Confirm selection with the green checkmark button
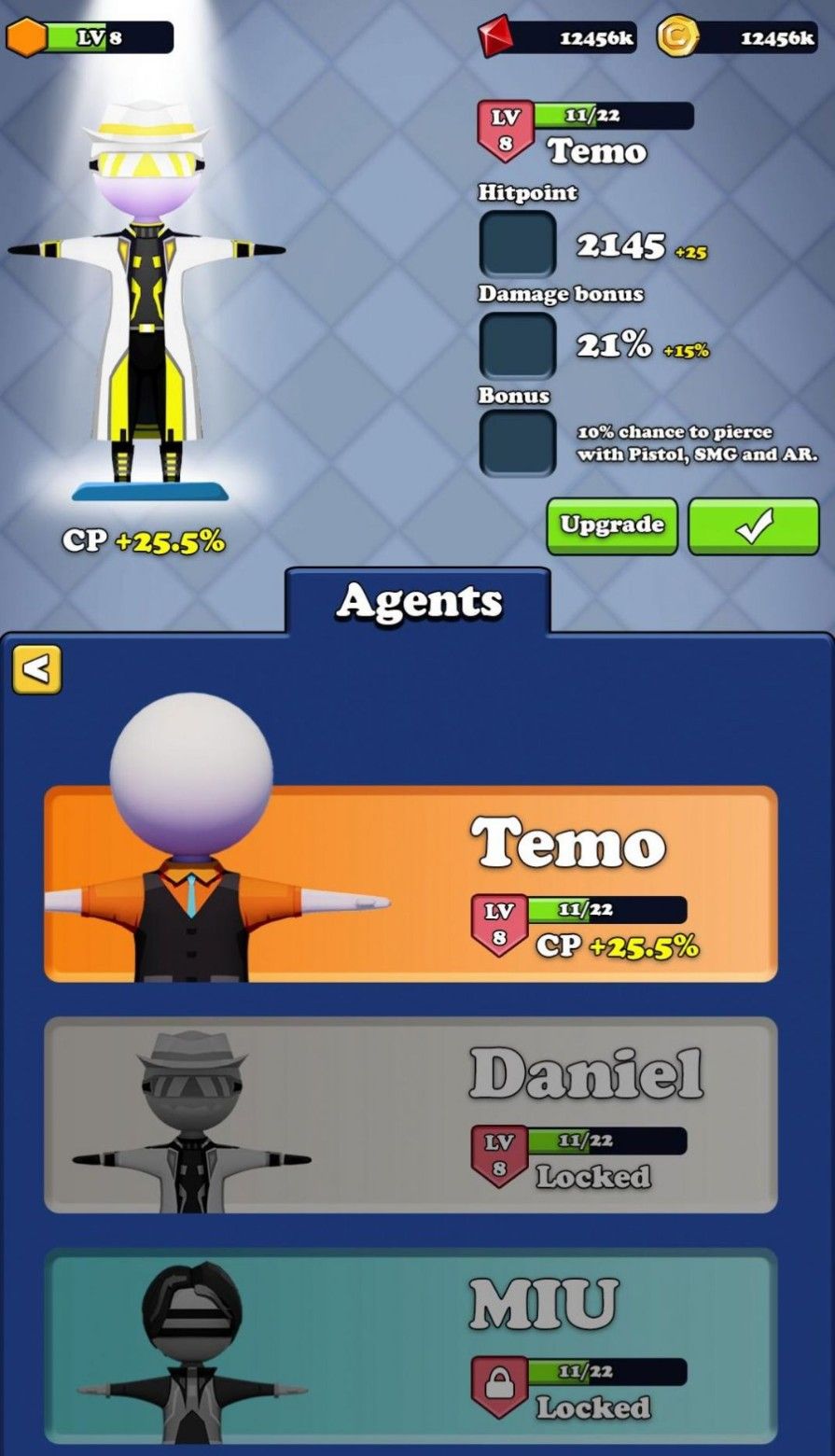The width and height of the screenshot is (835, 1456). 753,526
